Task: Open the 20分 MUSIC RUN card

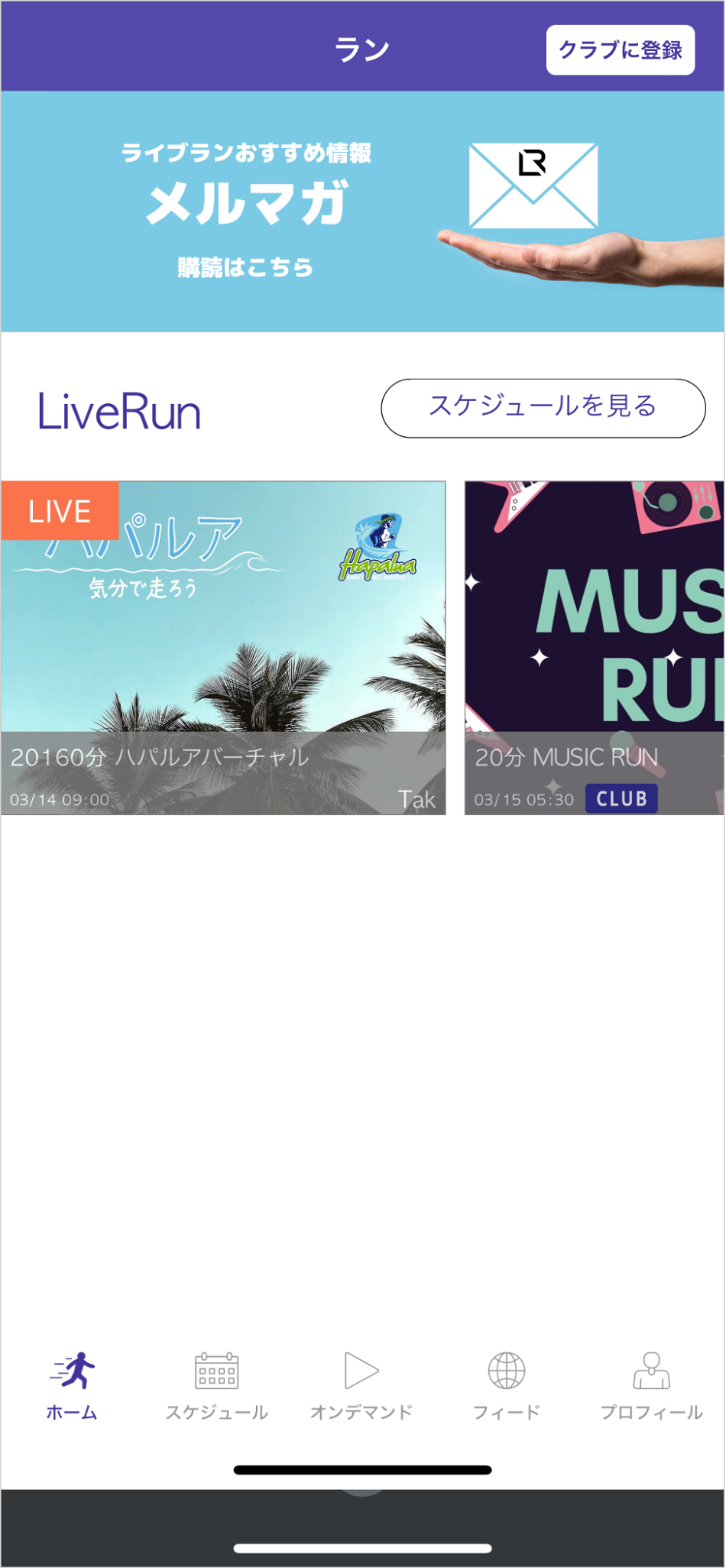Action: pos(594,647)
